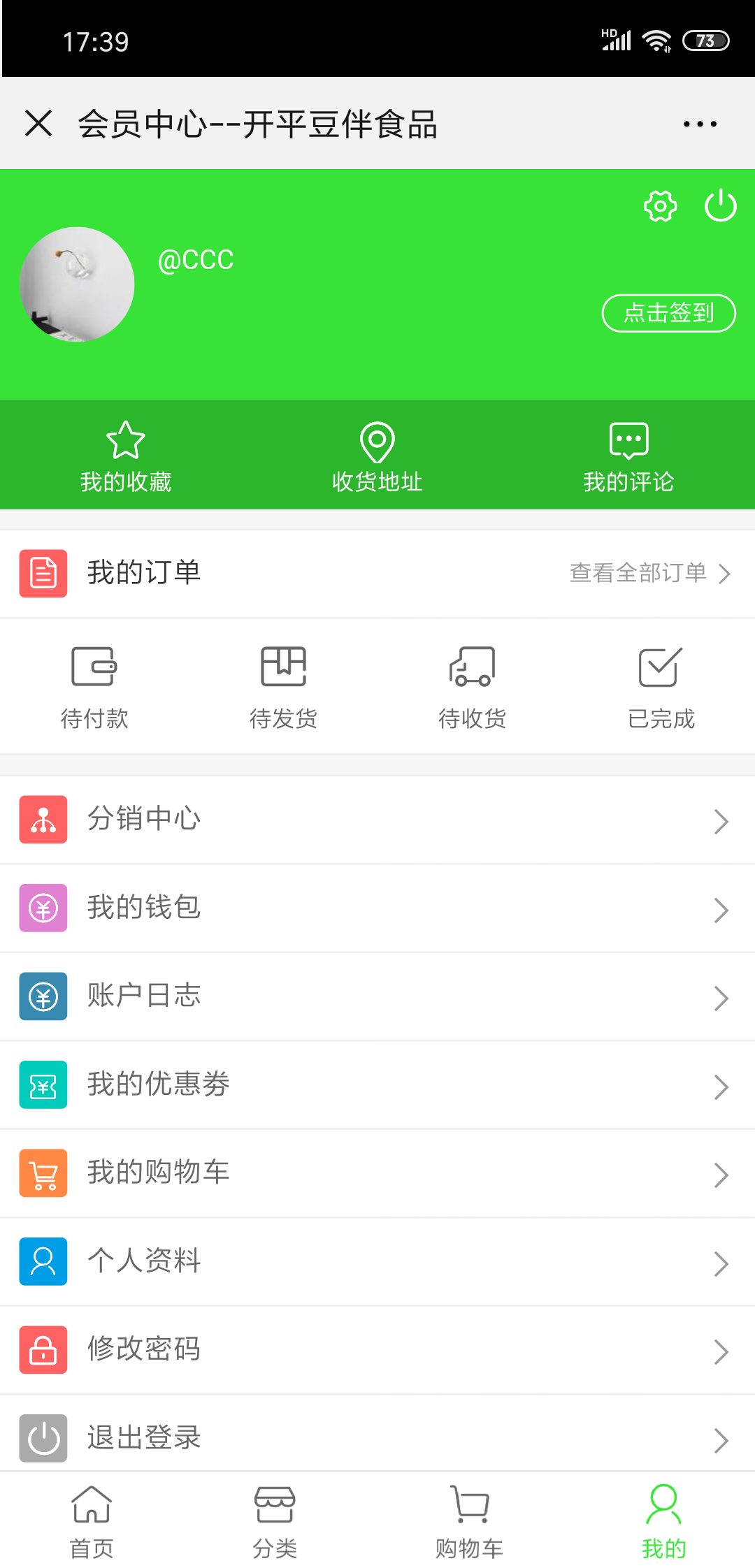Open 账户日志 account log
Viewport: 755px width, 1568px height.
pos(377,996)
